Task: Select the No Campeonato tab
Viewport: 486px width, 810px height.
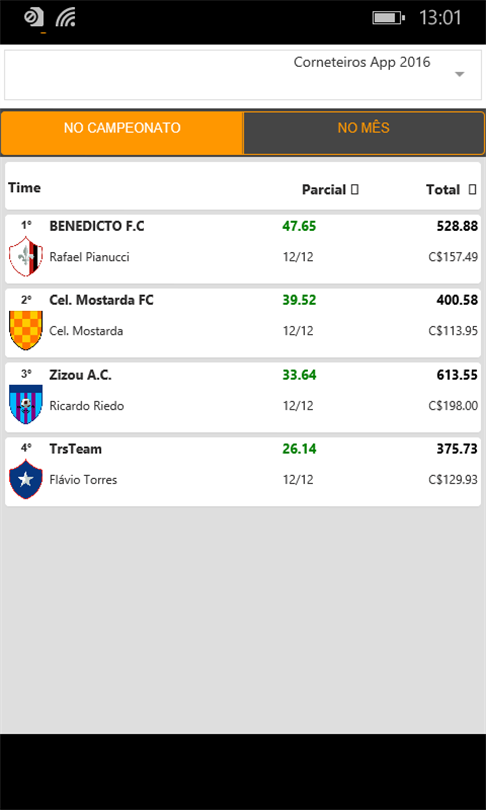Action: pos(122,133)
